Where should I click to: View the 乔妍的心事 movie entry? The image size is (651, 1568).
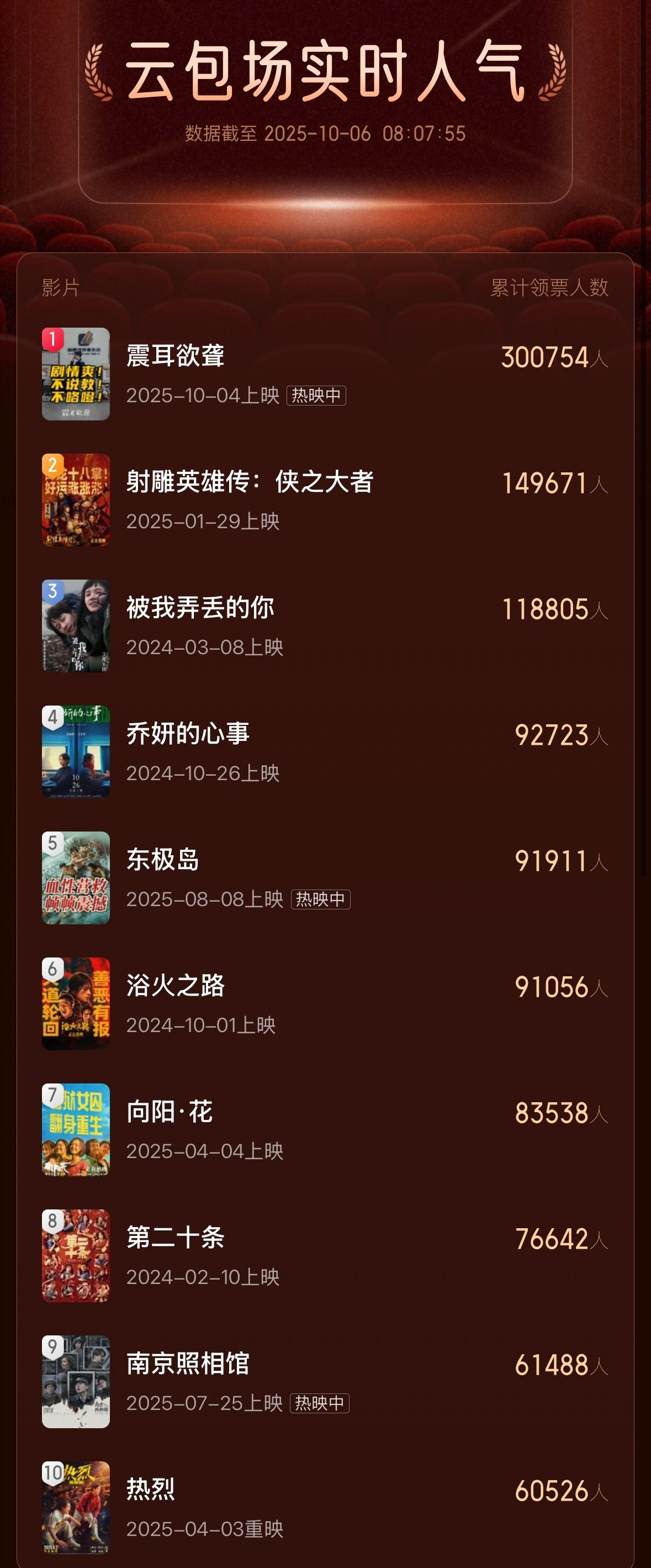pos(188,734)
